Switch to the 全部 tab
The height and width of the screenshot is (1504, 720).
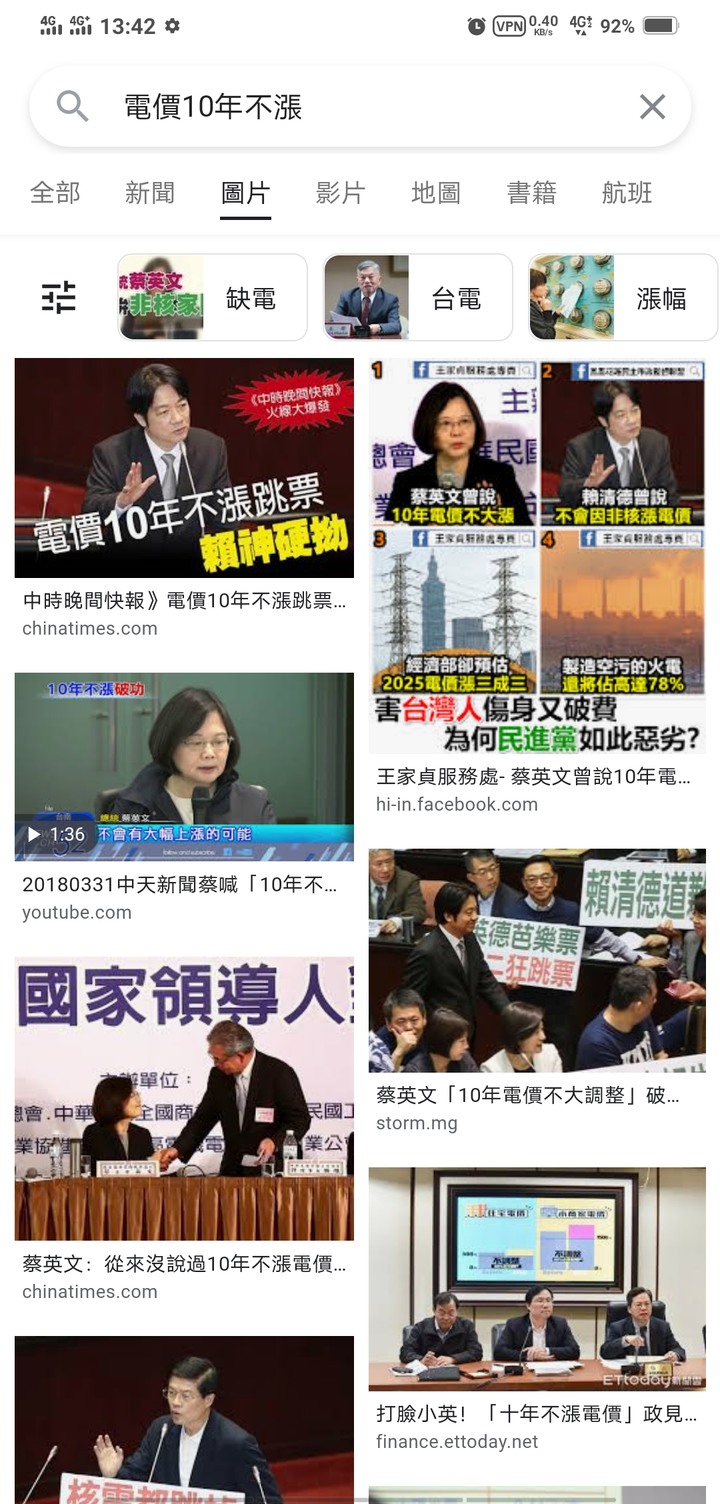[x=55, y=193]
